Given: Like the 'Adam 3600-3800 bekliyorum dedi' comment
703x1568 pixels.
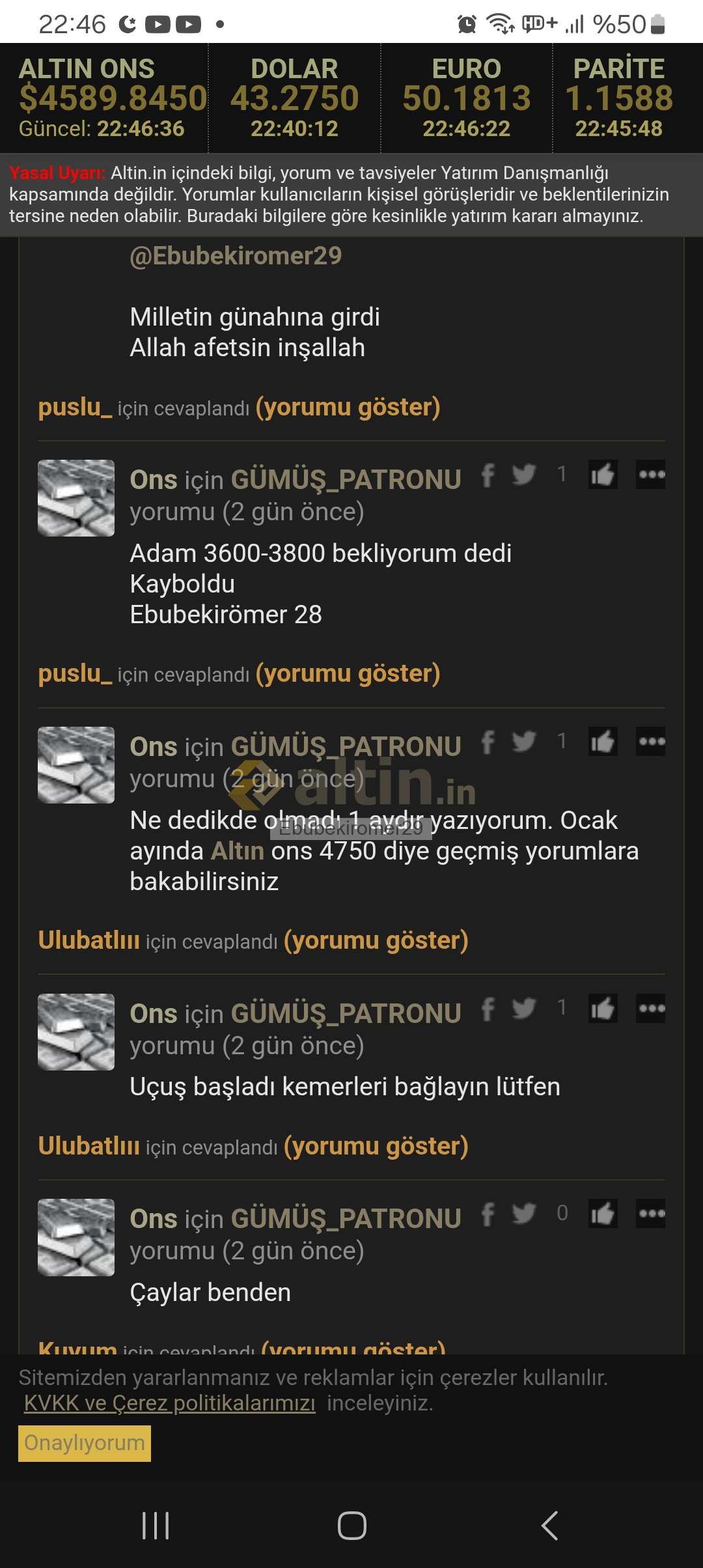Looking at the screenshot, I should pos(602,475).
